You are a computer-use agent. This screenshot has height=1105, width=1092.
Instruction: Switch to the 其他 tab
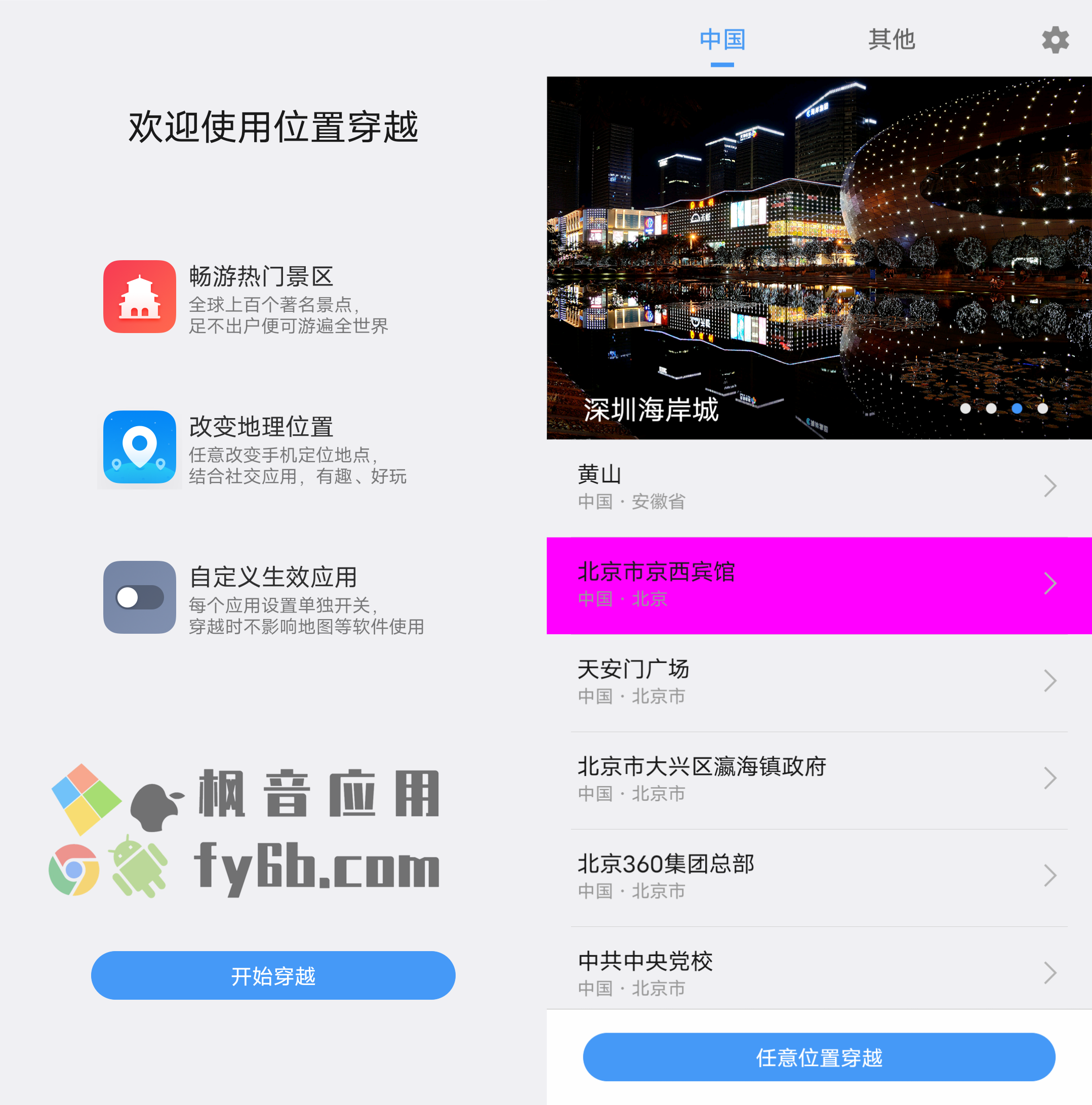(891, 40)
